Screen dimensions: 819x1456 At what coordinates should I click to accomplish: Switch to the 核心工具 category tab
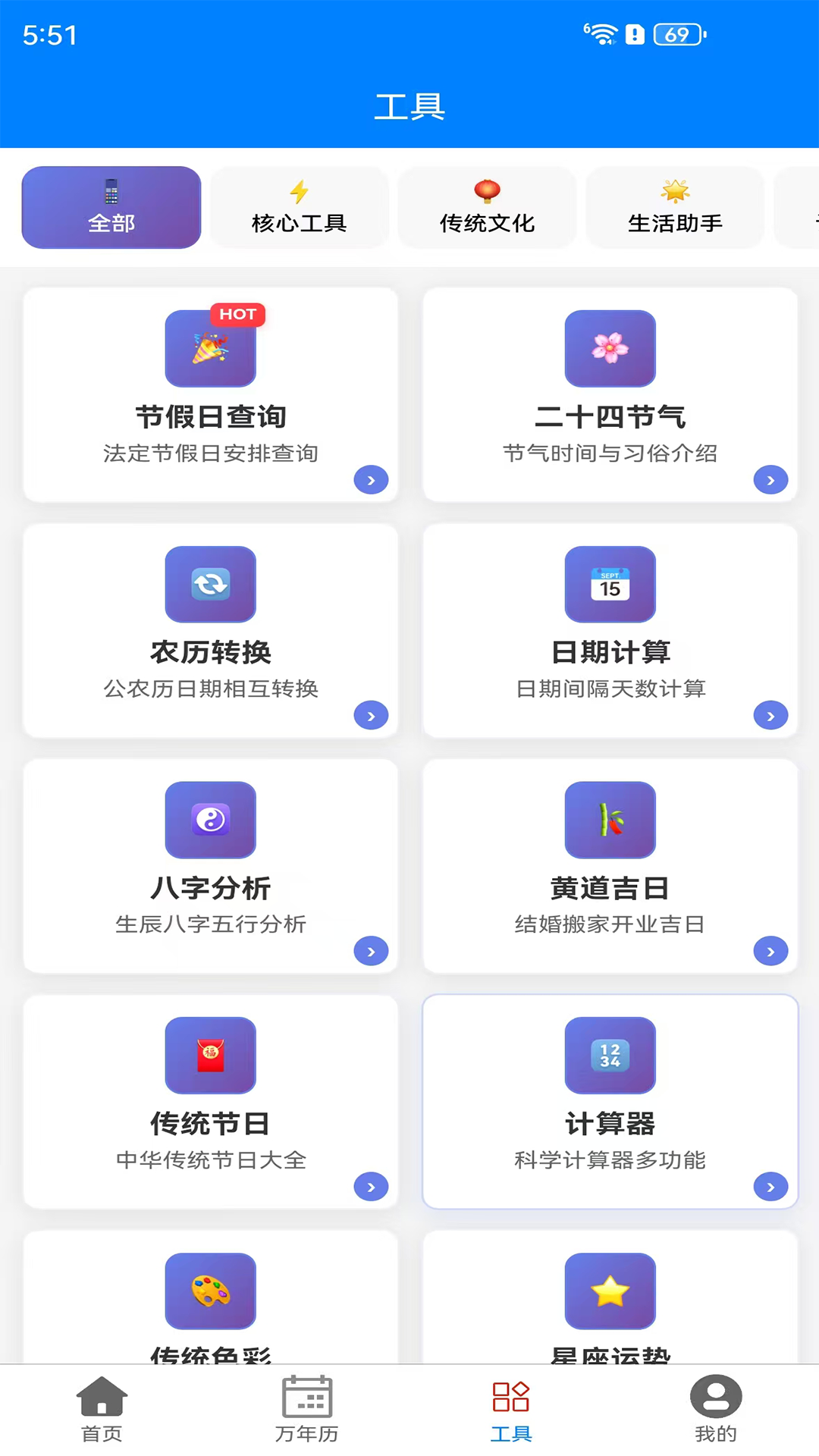click(x=299, y=207)
